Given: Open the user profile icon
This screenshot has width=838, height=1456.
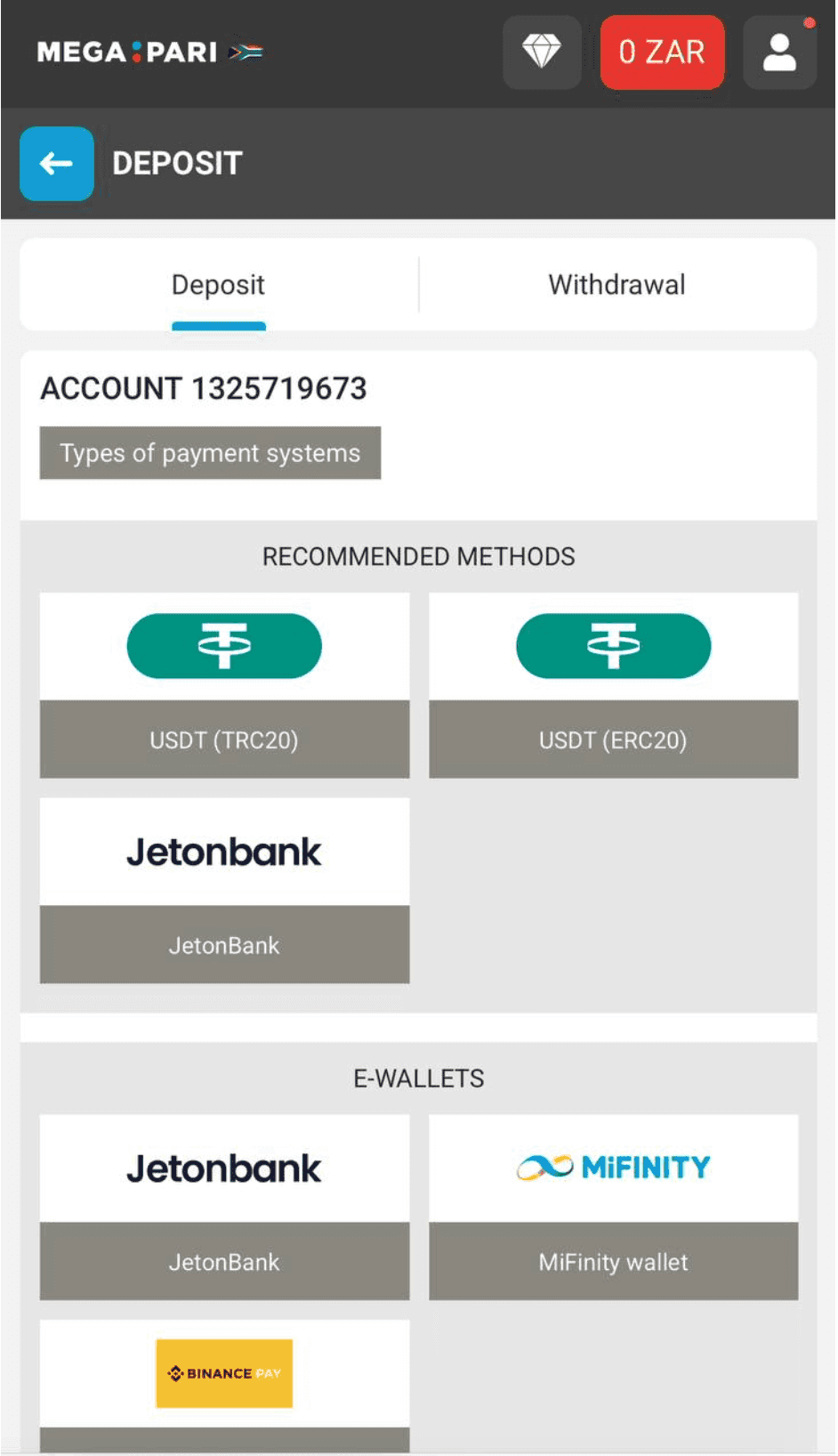Looking at the screenshot, I should click(x=779, y=53).
